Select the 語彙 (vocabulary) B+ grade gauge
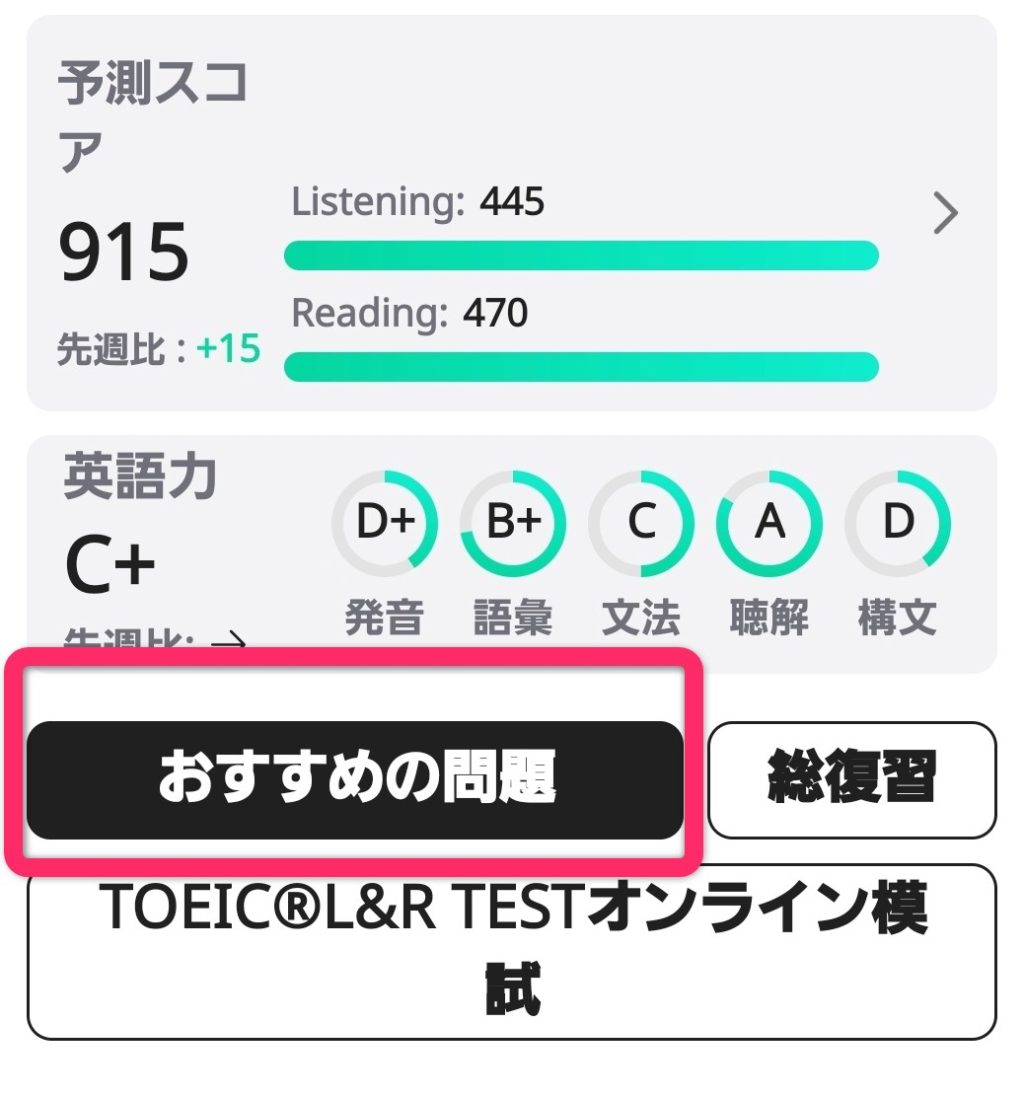 click(512, 522)
